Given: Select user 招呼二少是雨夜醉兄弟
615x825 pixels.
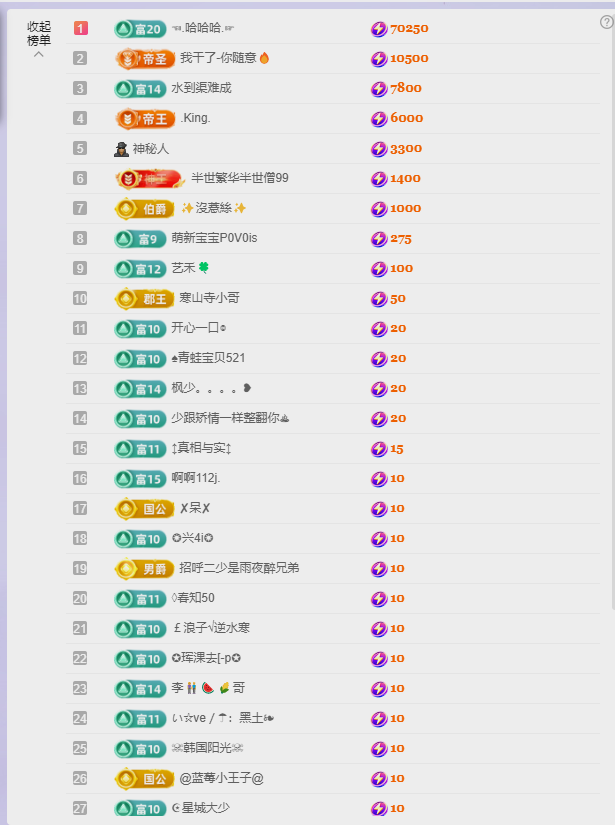Looking at the screenshot, I should coord(239,569).
